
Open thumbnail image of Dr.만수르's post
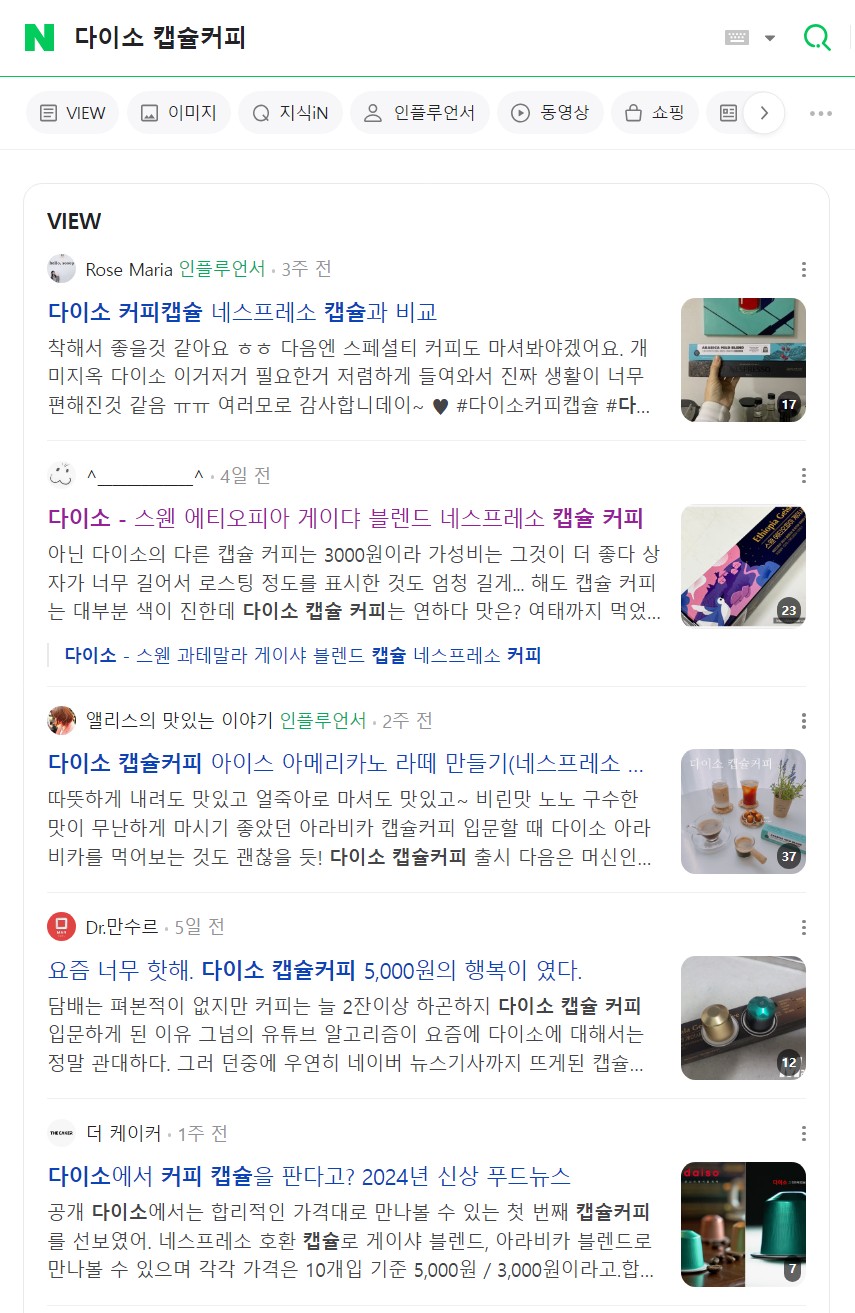tap(743, 1018)
